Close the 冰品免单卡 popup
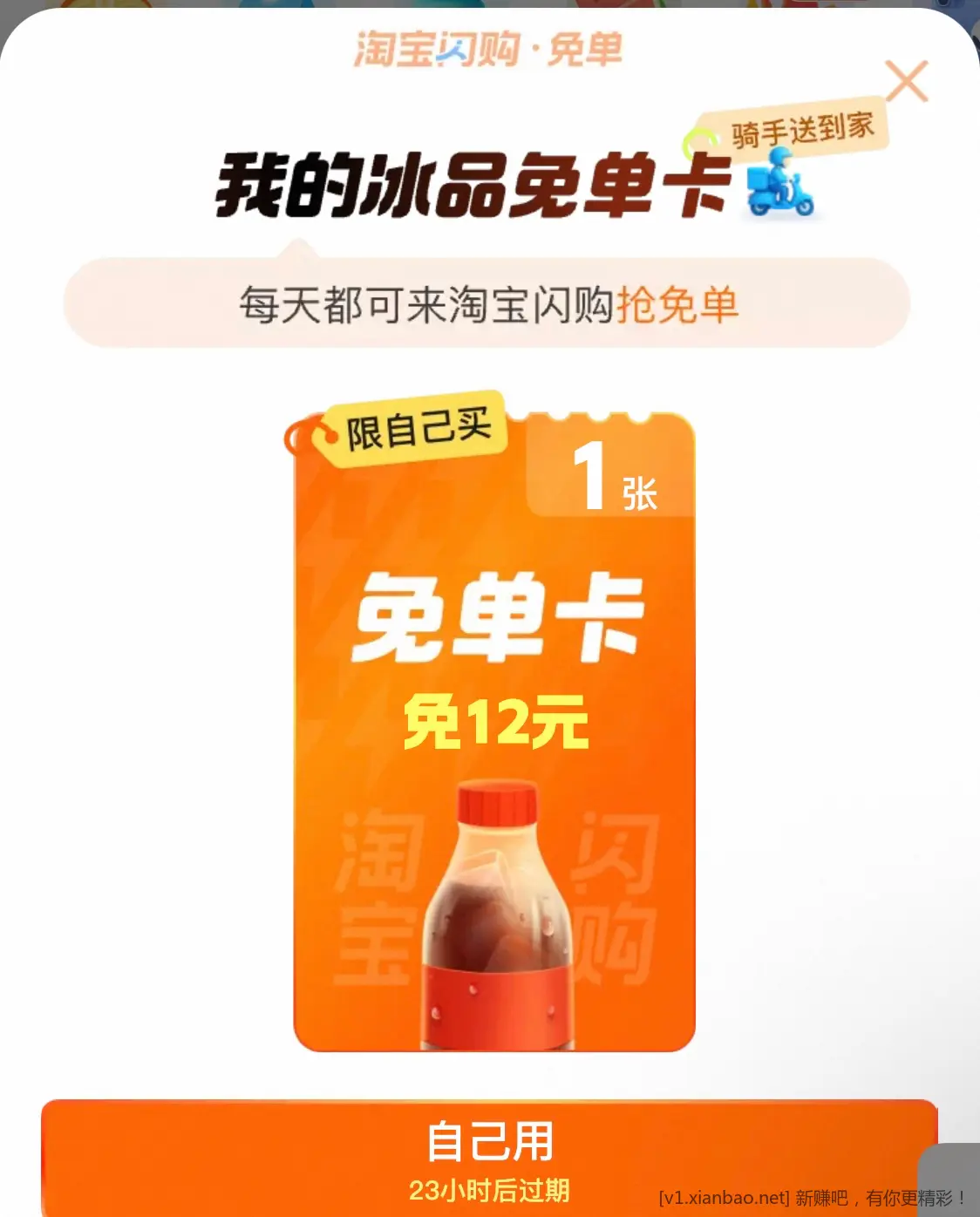The width and height of the screenshot is (980, 1217). [906, 82]
